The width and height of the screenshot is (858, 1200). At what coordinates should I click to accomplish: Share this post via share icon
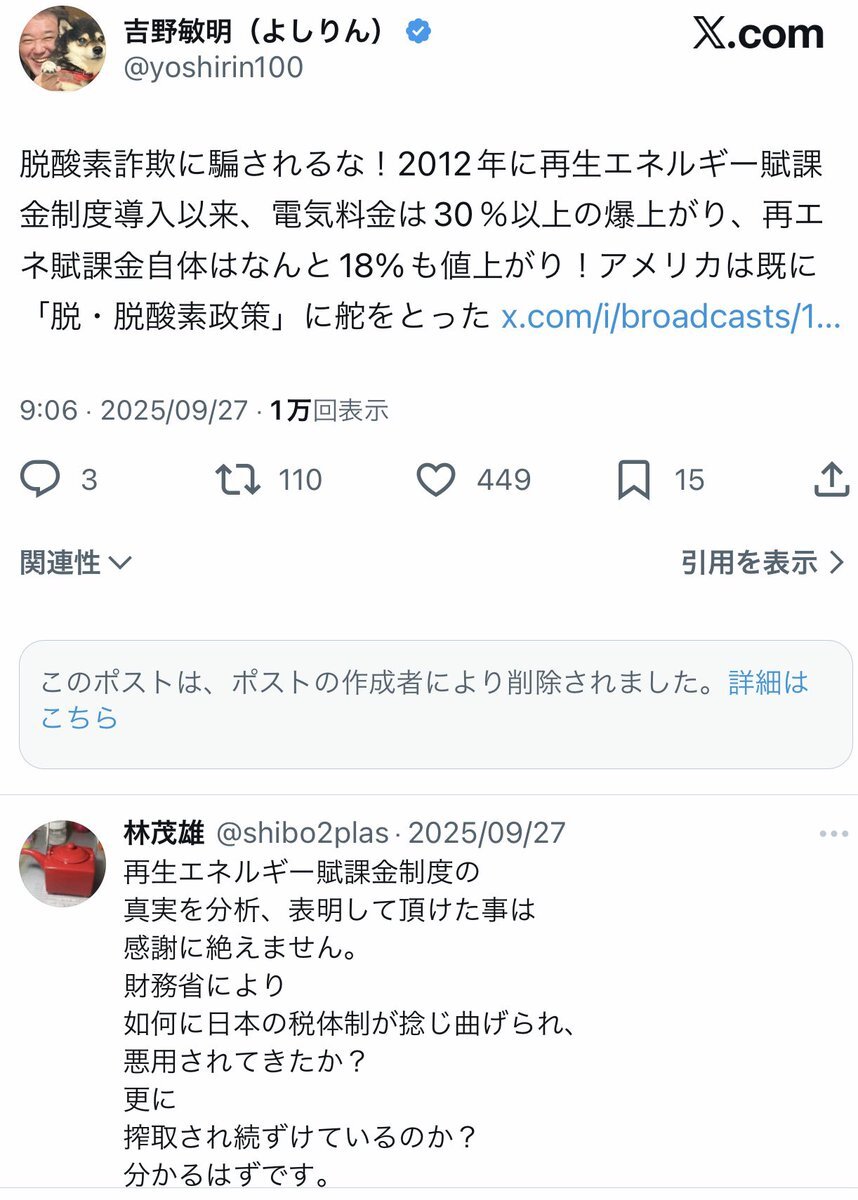tap(830, 481)
